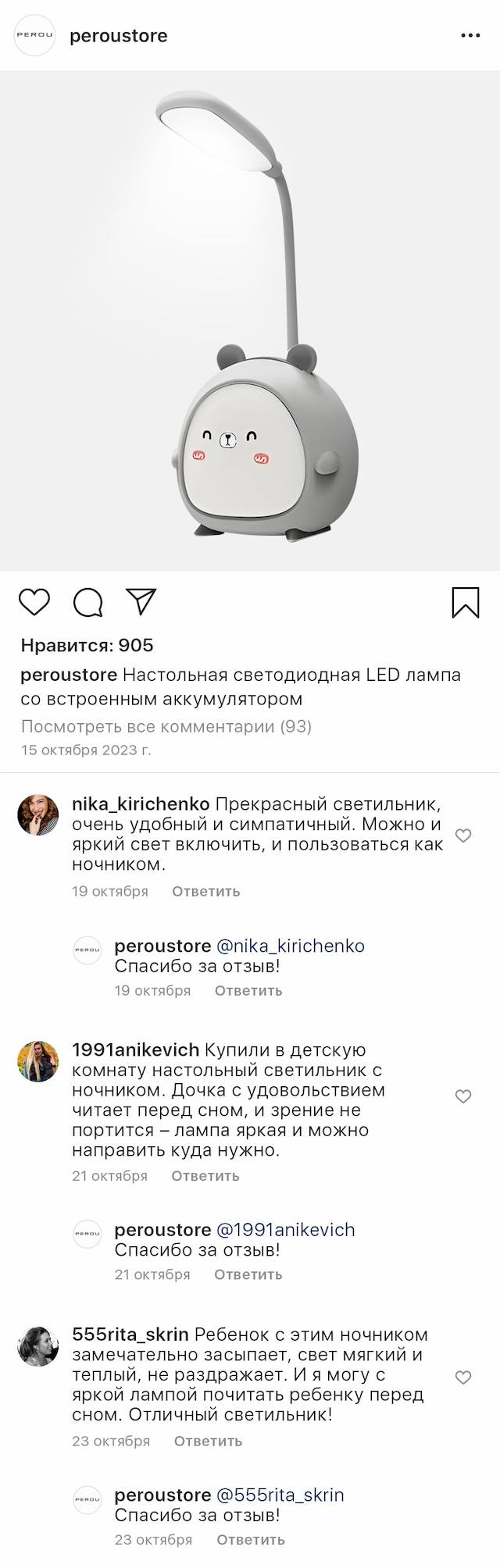Viewport: 500px width, 1568px height.
Task: Like 555rita_skrin's comment
Action: (x=463, y=1377)
